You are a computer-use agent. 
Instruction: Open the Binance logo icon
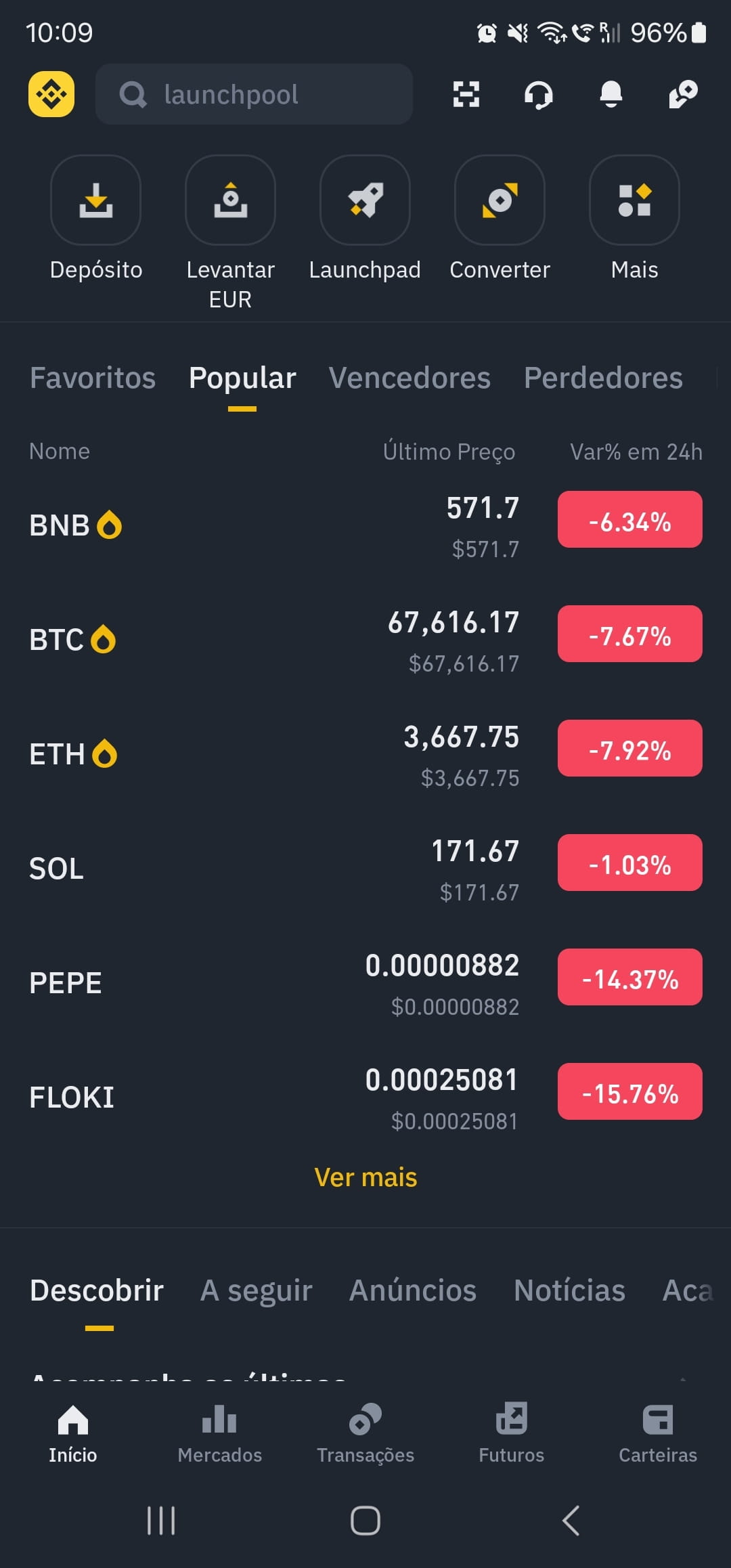(51, 93)
